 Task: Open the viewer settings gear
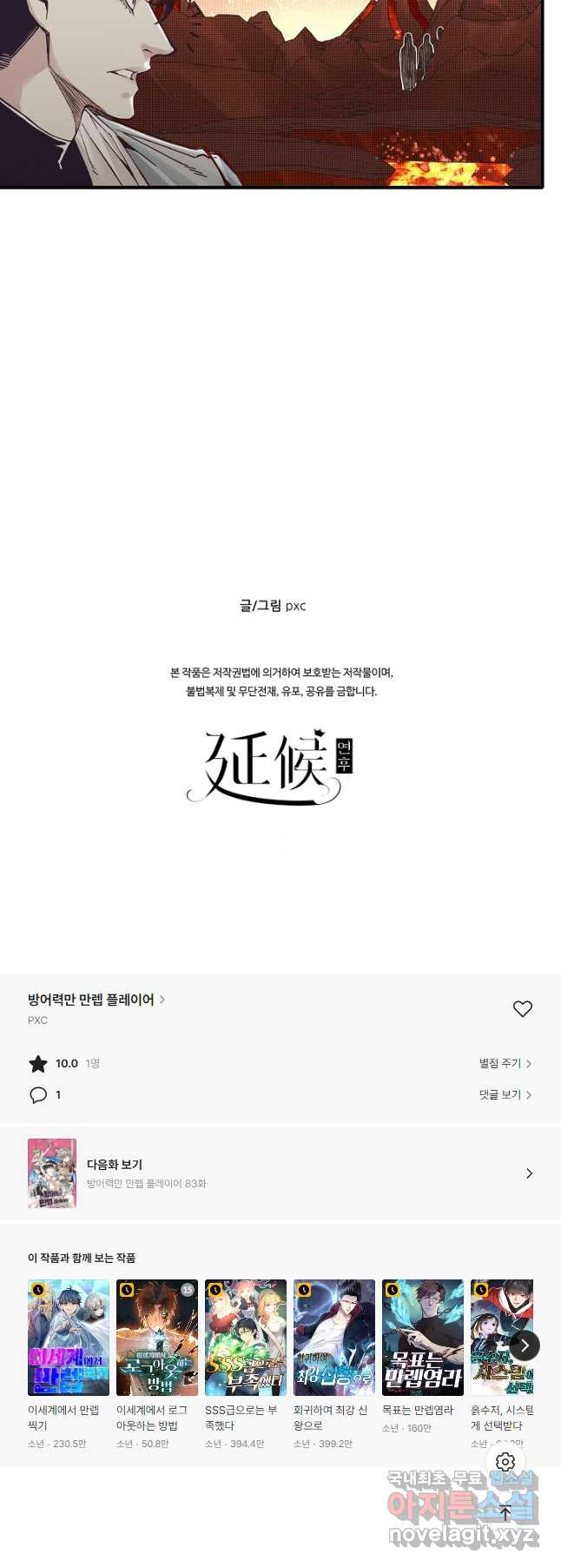click(505, 1462)
